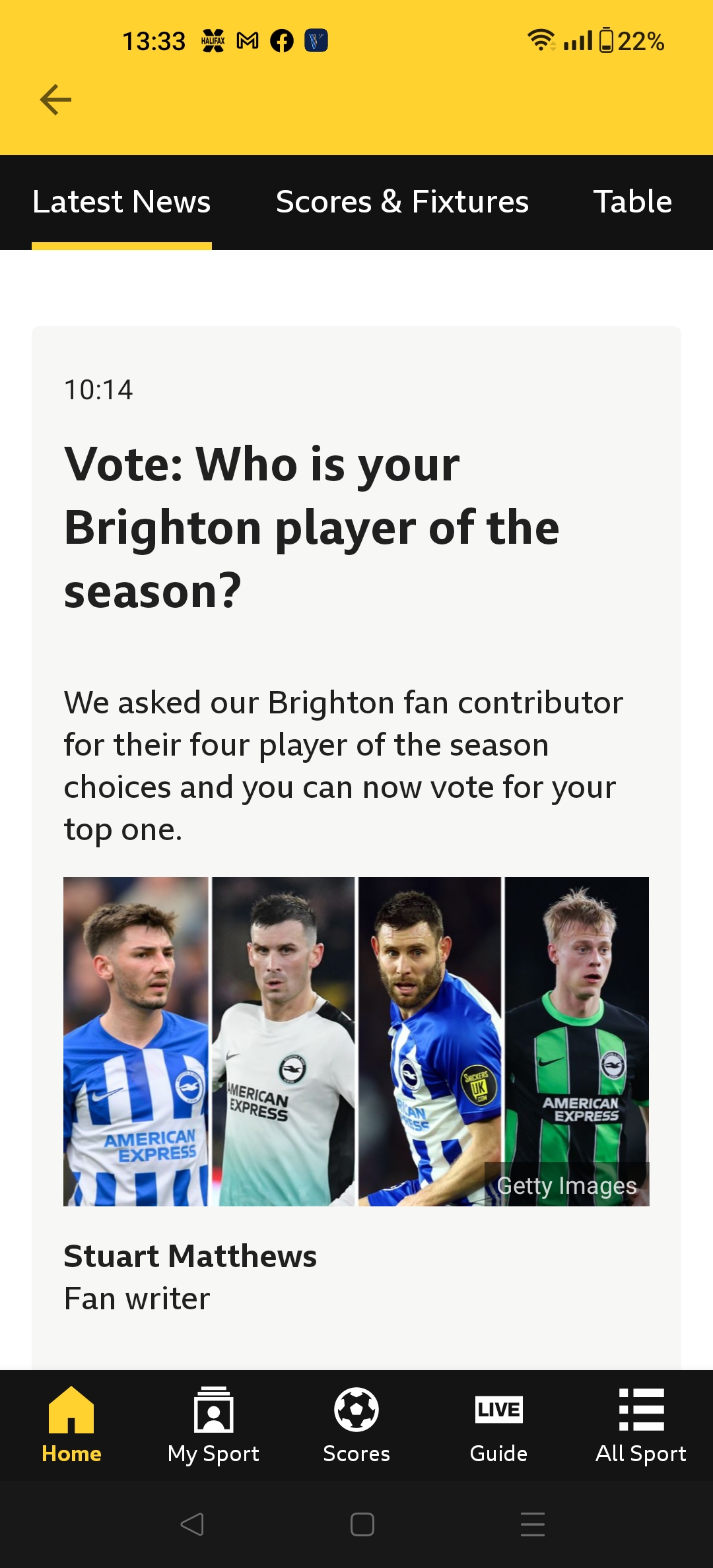713x1568 pixels.
Task: Open Scores from the bottom bar
Action: (x=356, y=1425)
